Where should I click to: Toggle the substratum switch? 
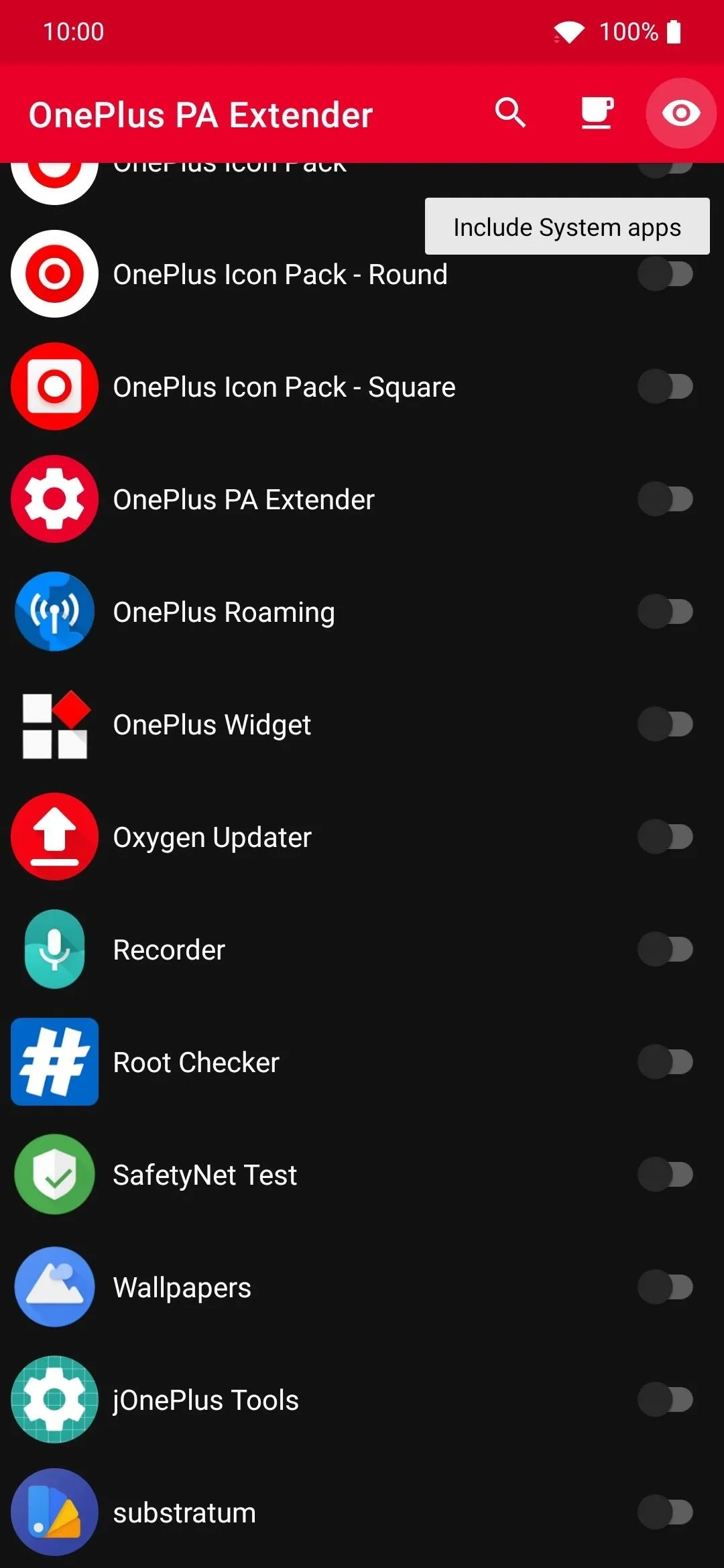tap(666, 1512)
